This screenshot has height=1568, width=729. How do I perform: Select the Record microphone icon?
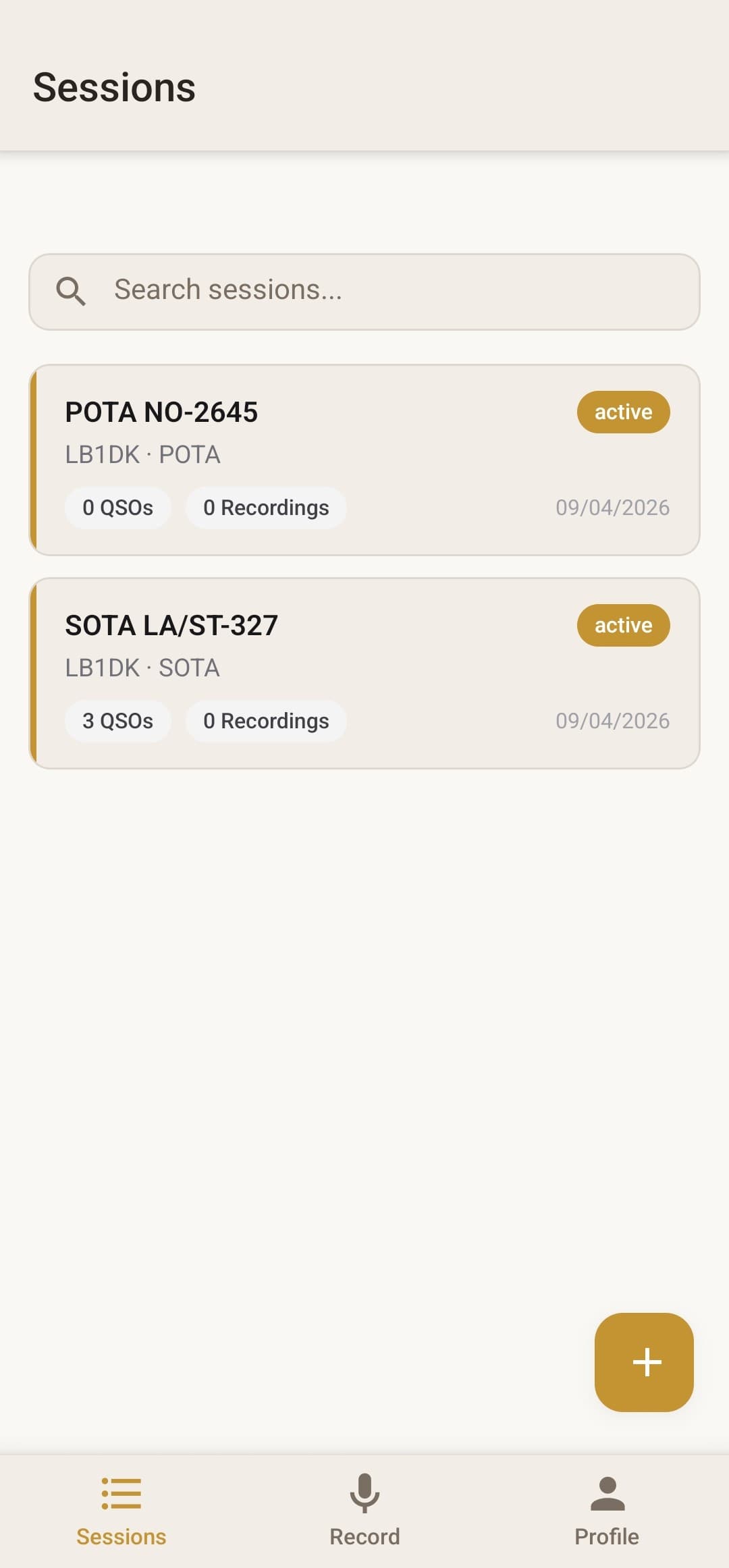pos(364,1493)
